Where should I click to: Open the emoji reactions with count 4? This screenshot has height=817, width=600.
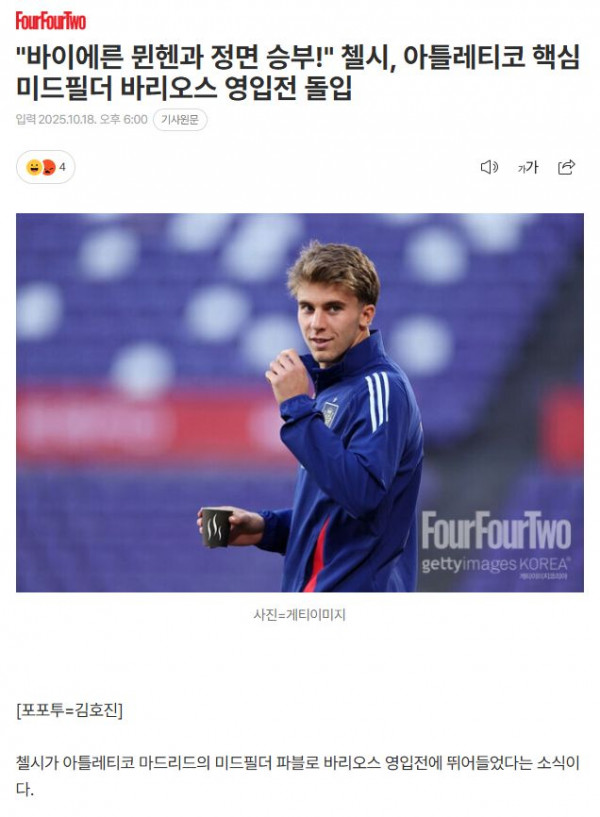46,167
